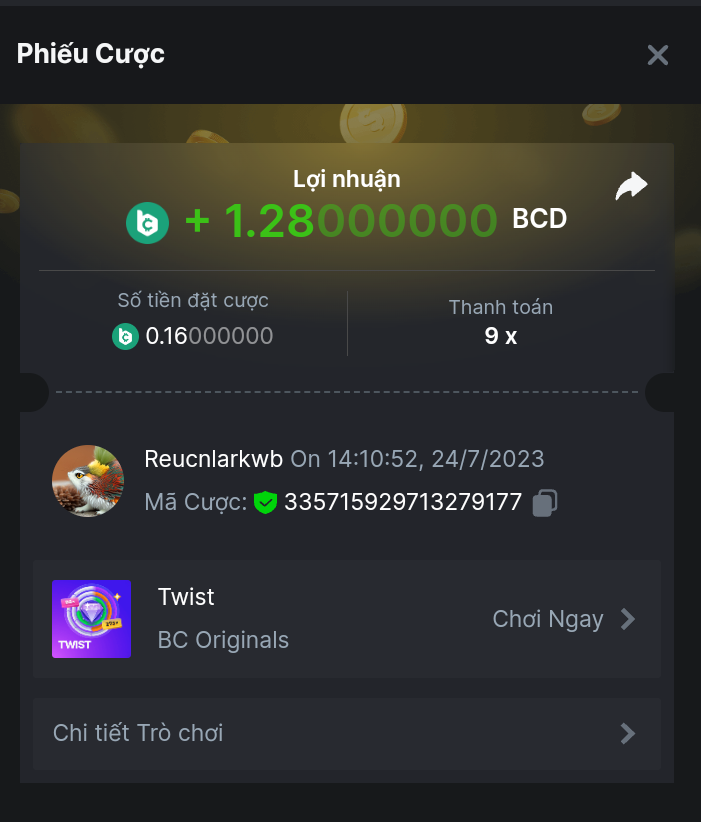Screen dimensions: 701x822
Task: Copy the Mã Cược bet ID
Action: pos(544,502)
